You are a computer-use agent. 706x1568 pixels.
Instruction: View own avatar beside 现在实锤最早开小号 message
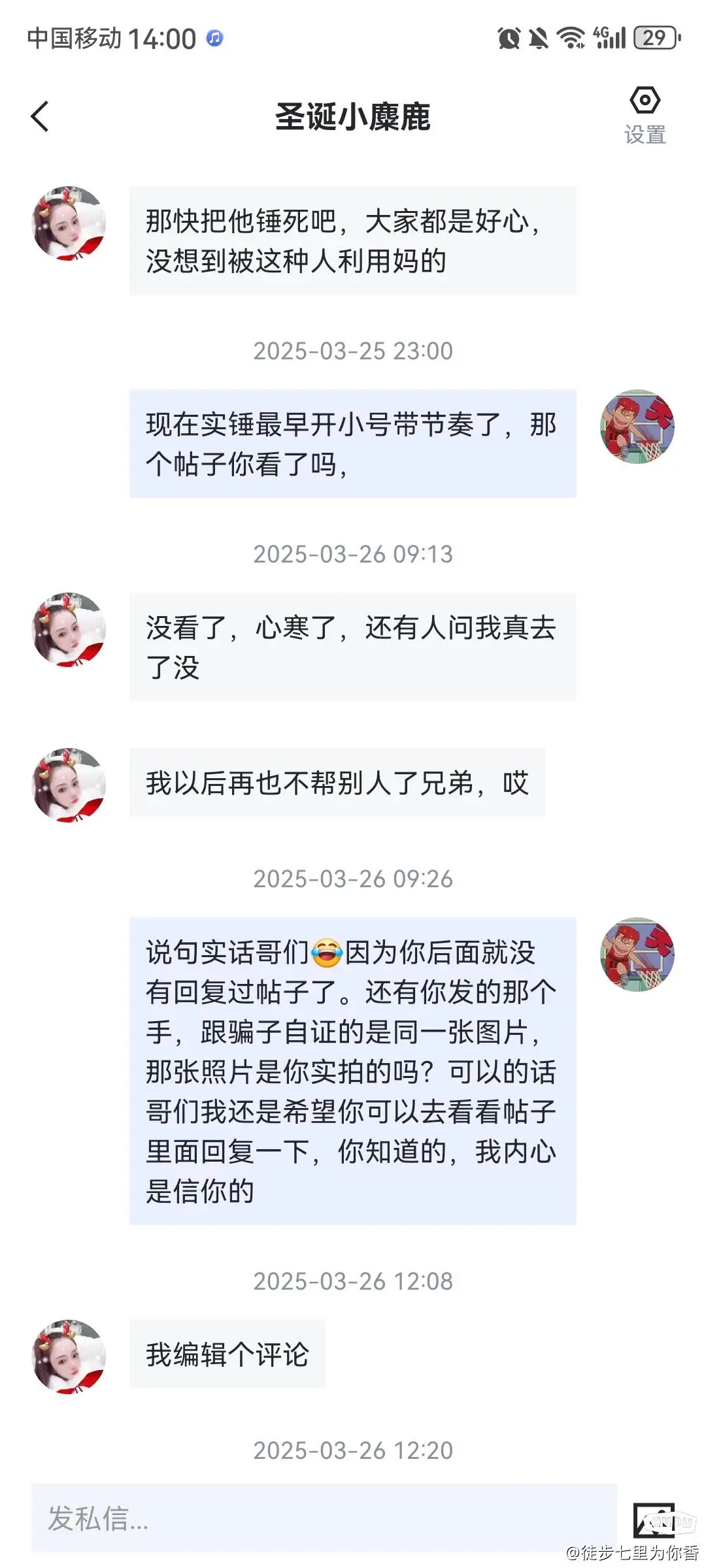tap(637, 427)
